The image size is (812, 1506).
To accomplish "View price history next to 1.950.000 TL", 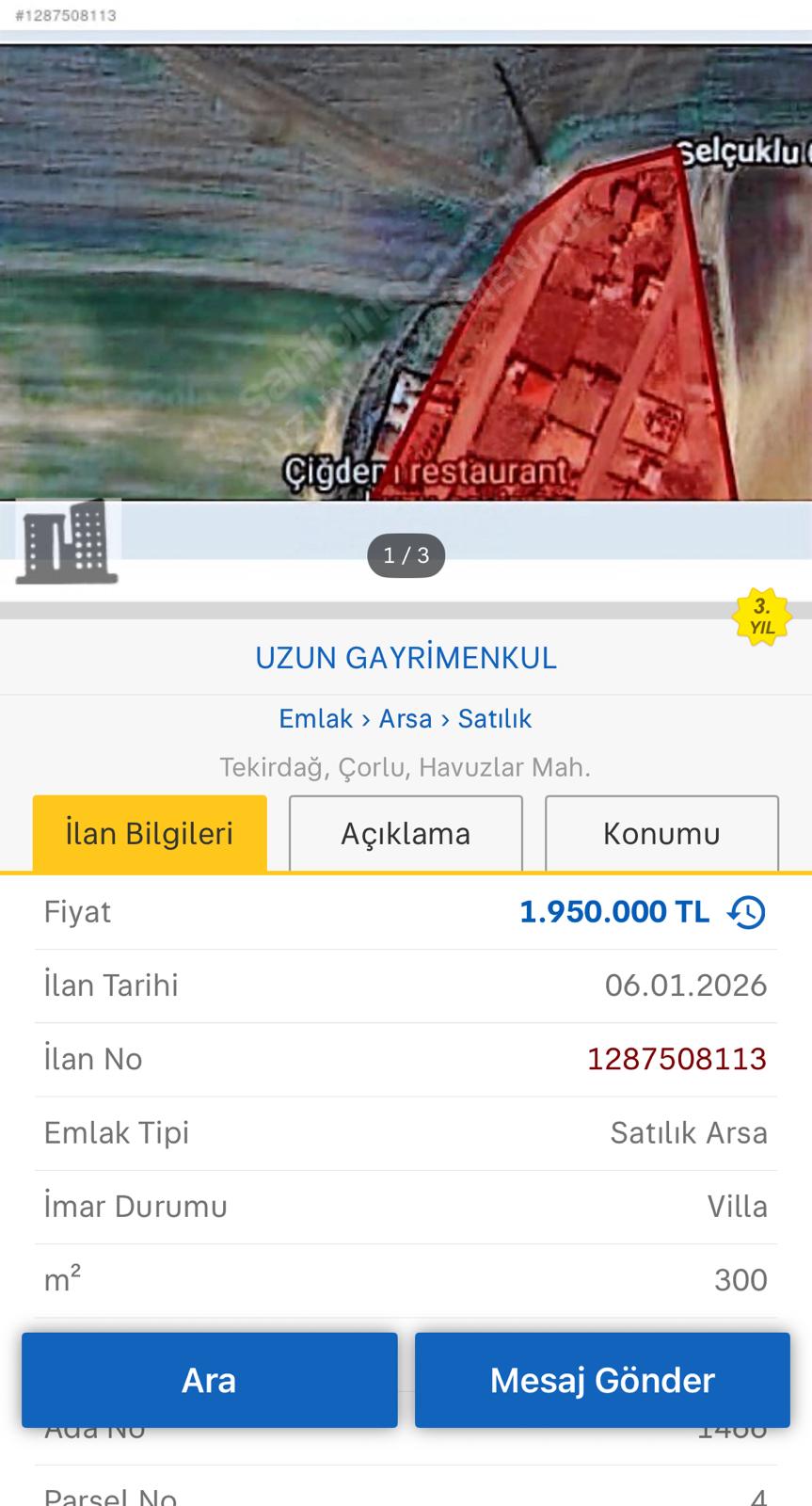I will [x=747, y=911].
